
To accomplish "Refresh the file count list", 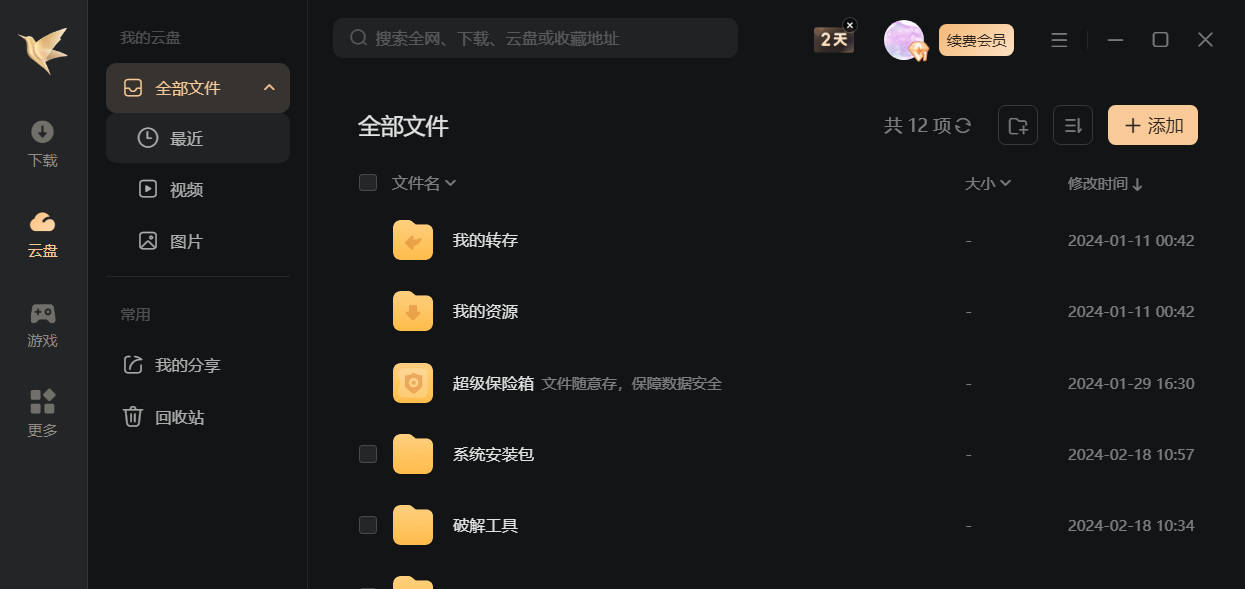I will point(963,126).
